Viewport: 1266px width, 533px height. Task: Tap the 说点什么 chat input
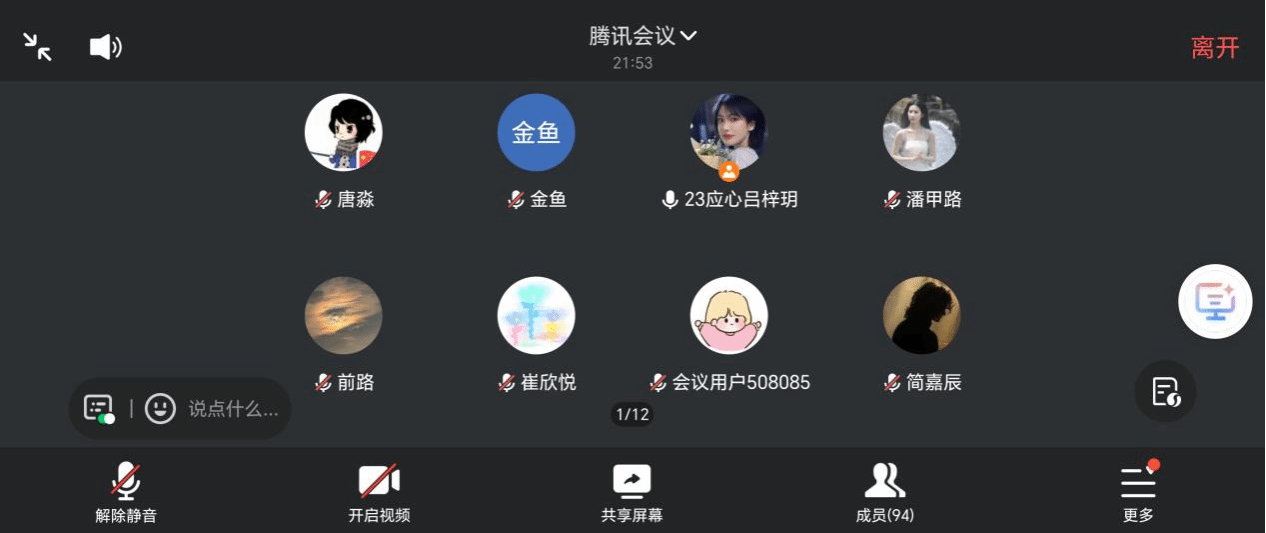233,408
